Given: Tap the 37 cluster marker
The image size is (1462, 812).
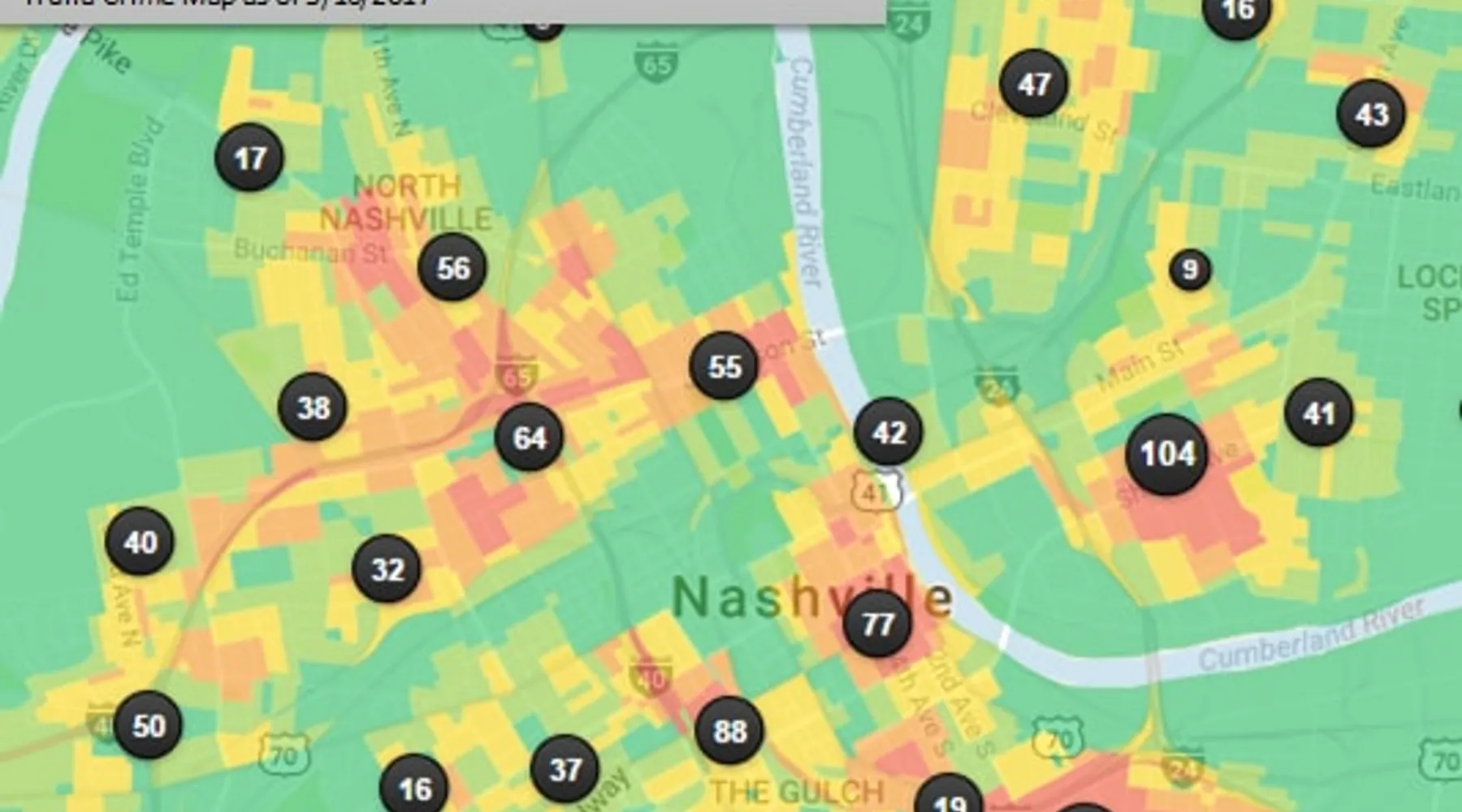Looking at the screenshot, I should 564,768.
